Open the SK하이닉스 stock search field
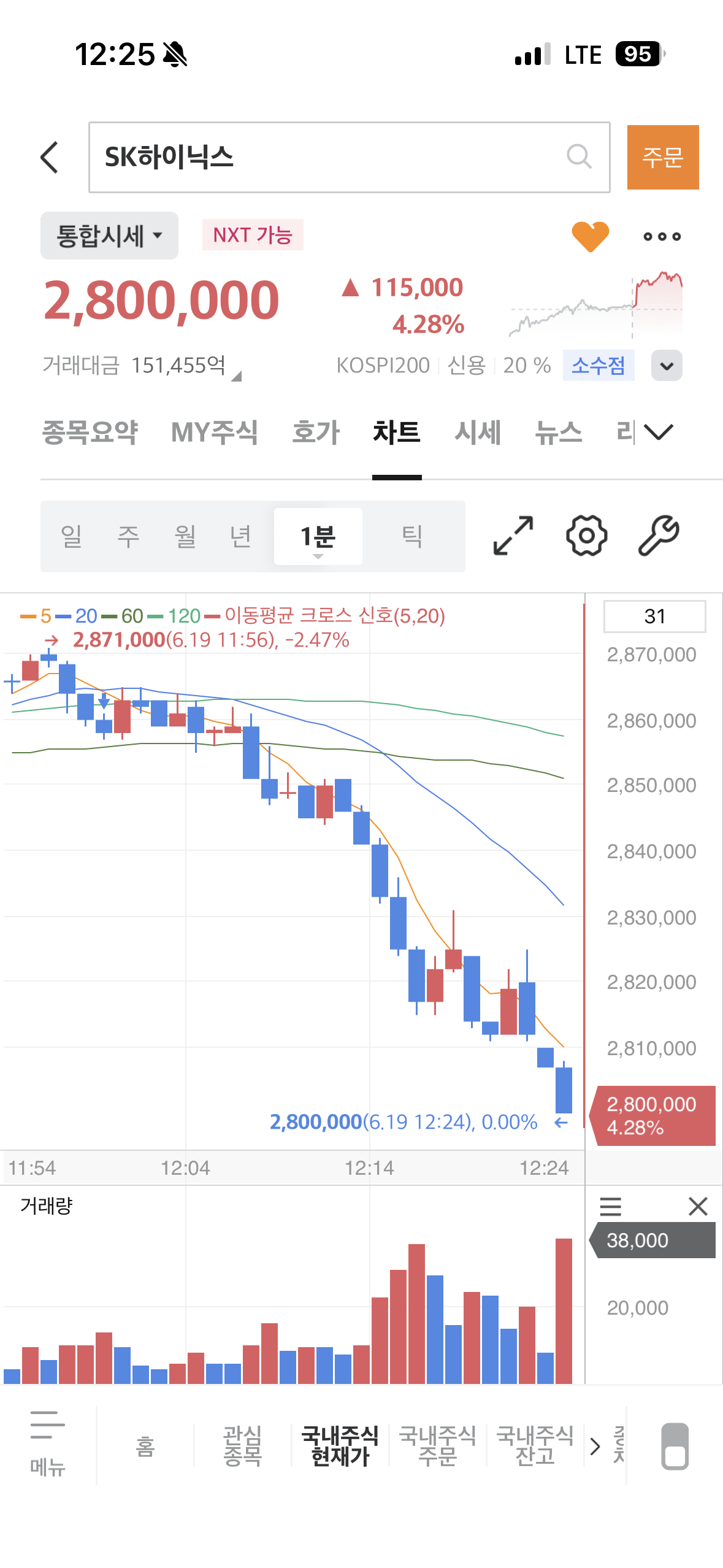Image resolution: width=723 pixels, height=1568 pixels. (349, 157)
